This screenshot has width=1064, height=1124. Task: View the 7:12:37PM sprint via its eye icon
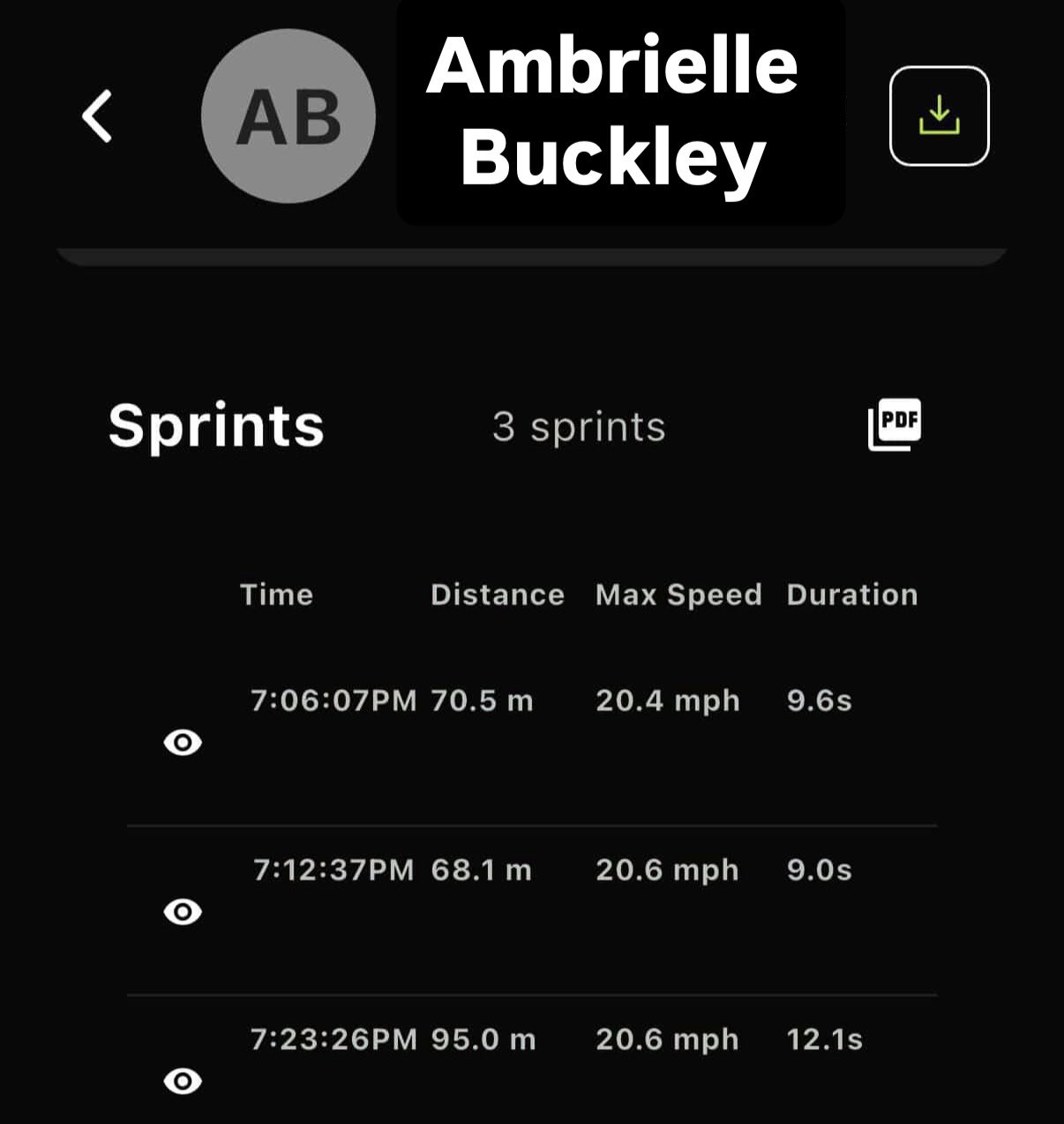[x=183, y=911]
